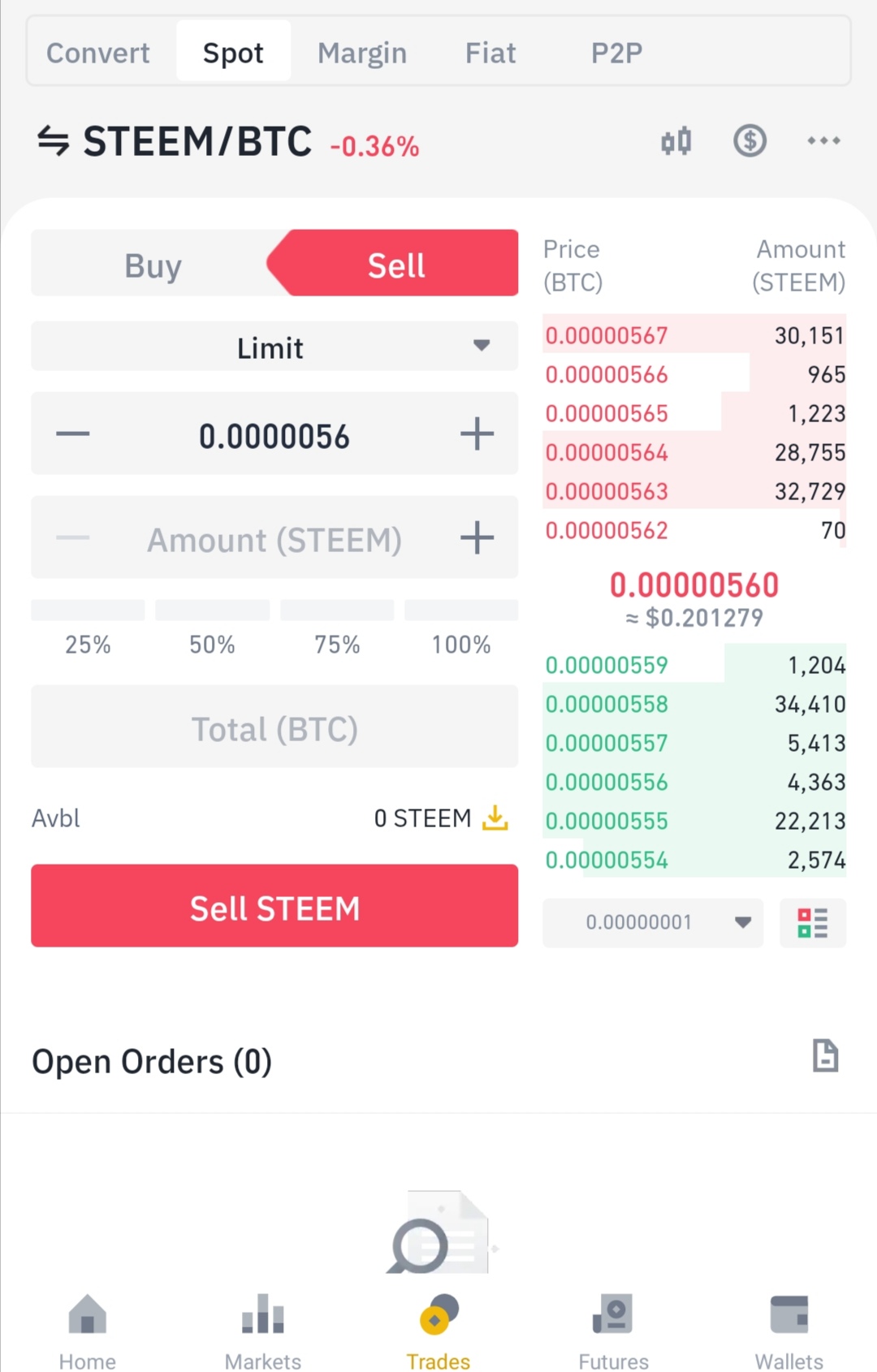Focus the Amount (STEEM) field
Screen dimensions: 877x1372
tap(274, 539)
